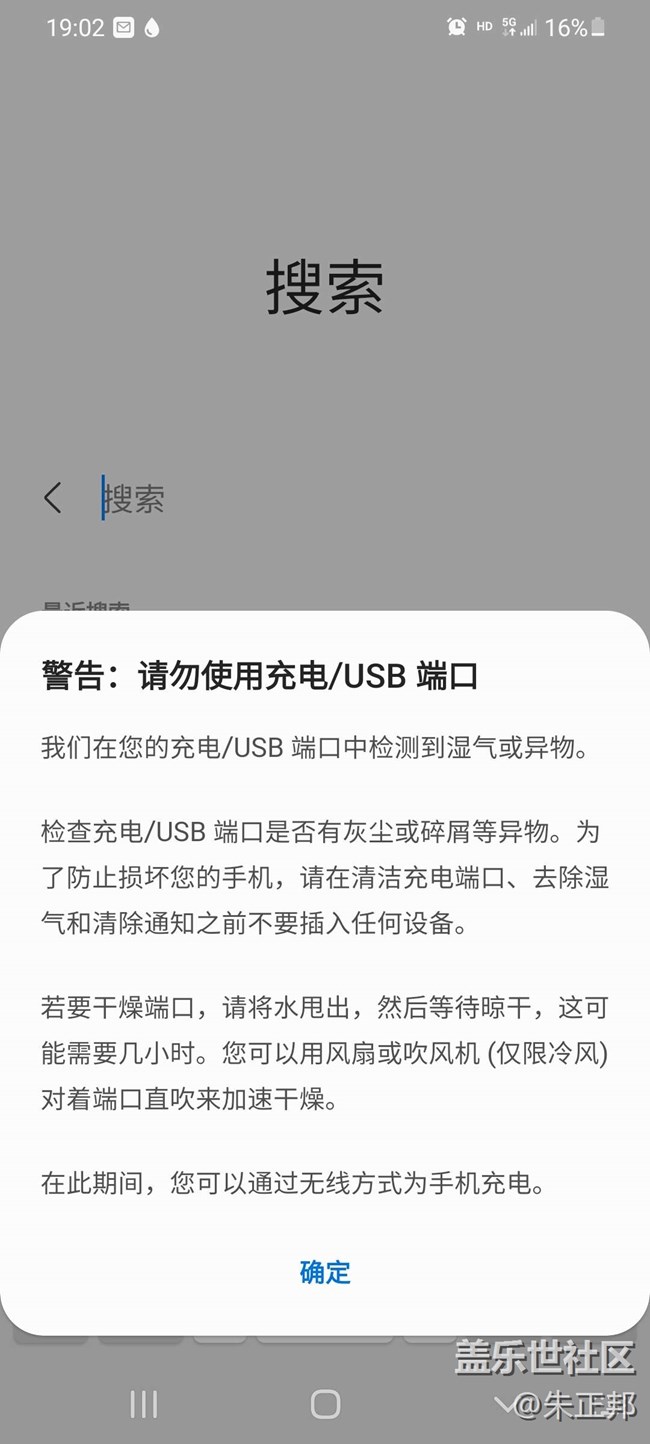Screen dimensions: 650x1444
Task: Open recent apps from navigation bar
Action: click(144, 1404)
